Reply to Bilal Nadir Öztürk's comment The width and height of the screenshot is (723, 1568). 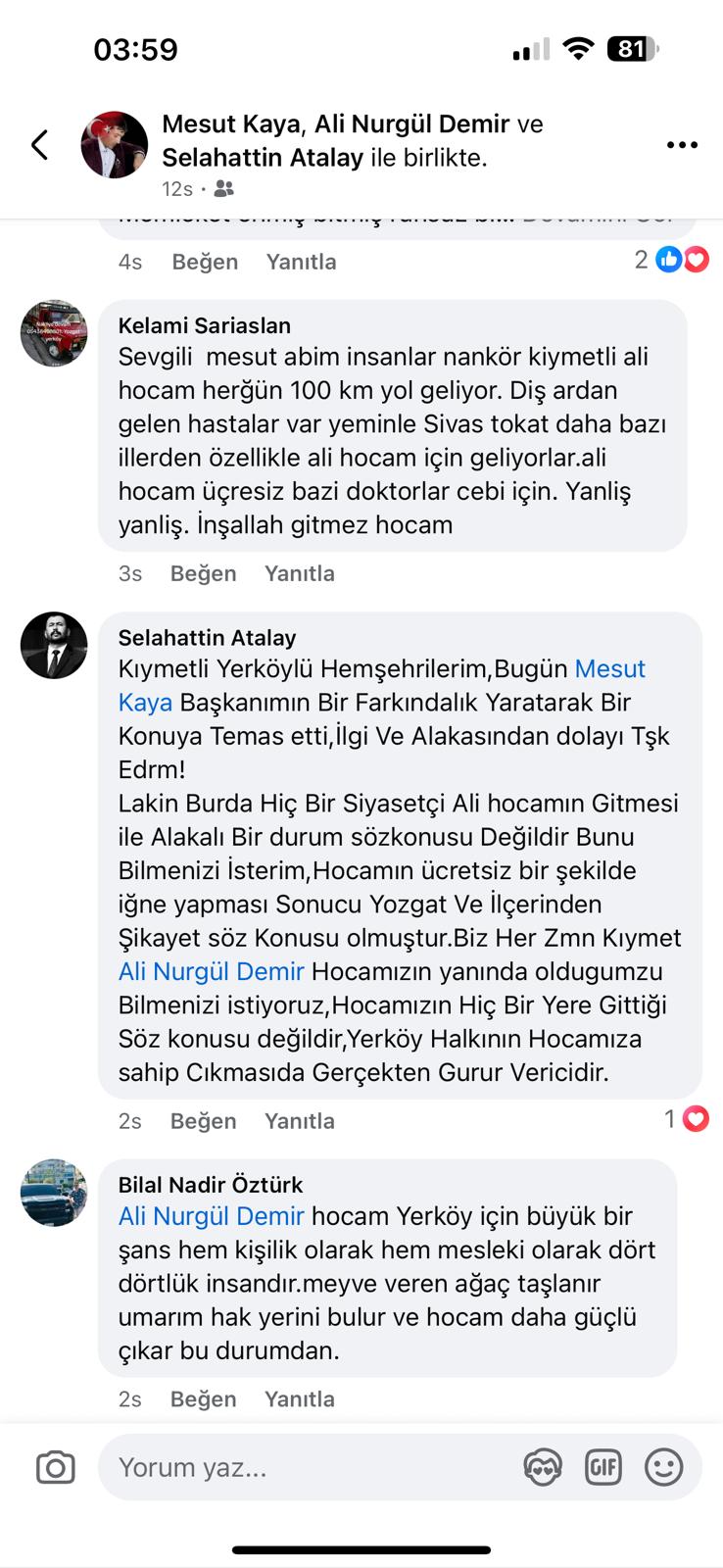click(299, 1399)
